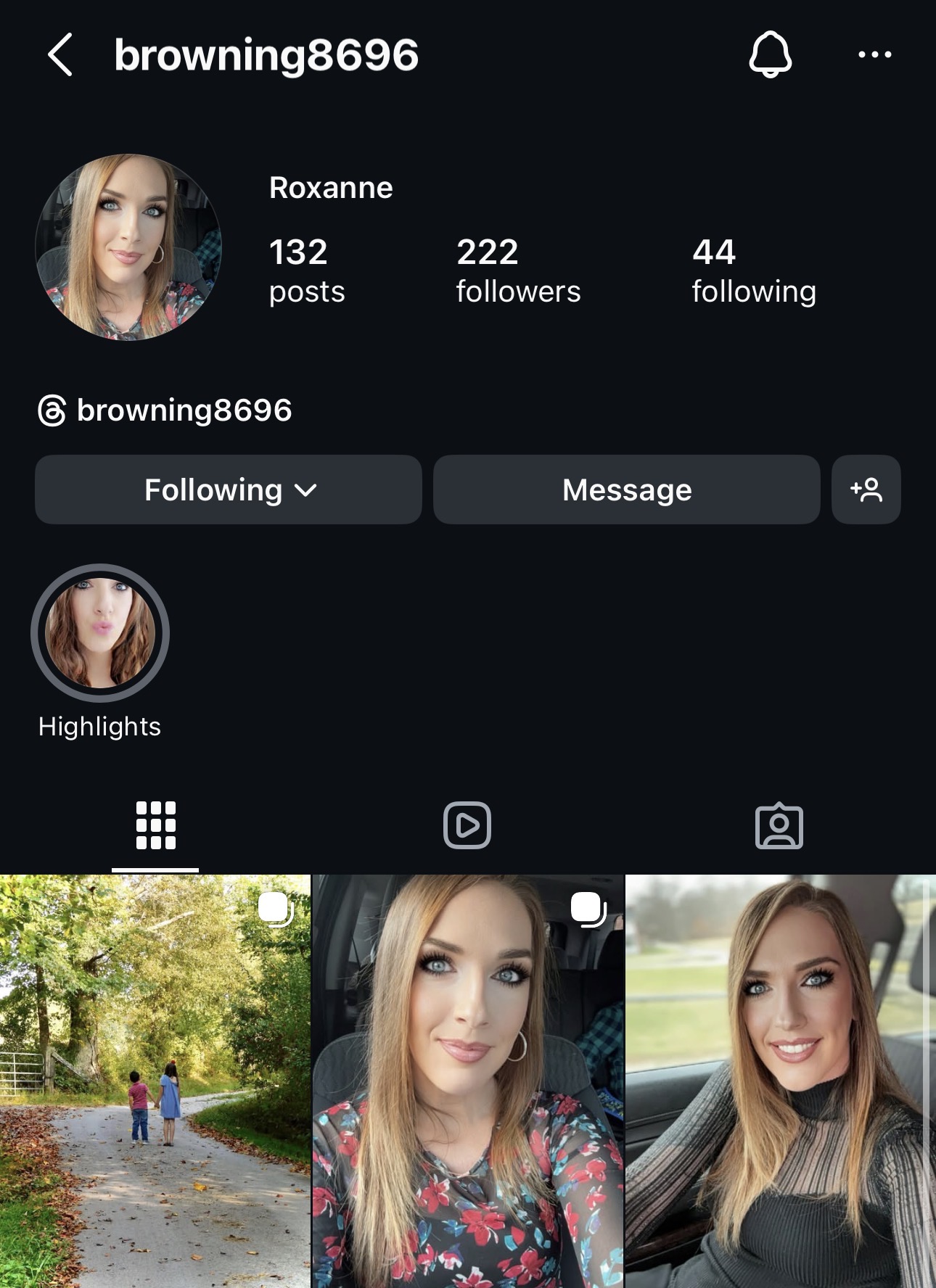Expand the Following dropdown button

(229, 490)
